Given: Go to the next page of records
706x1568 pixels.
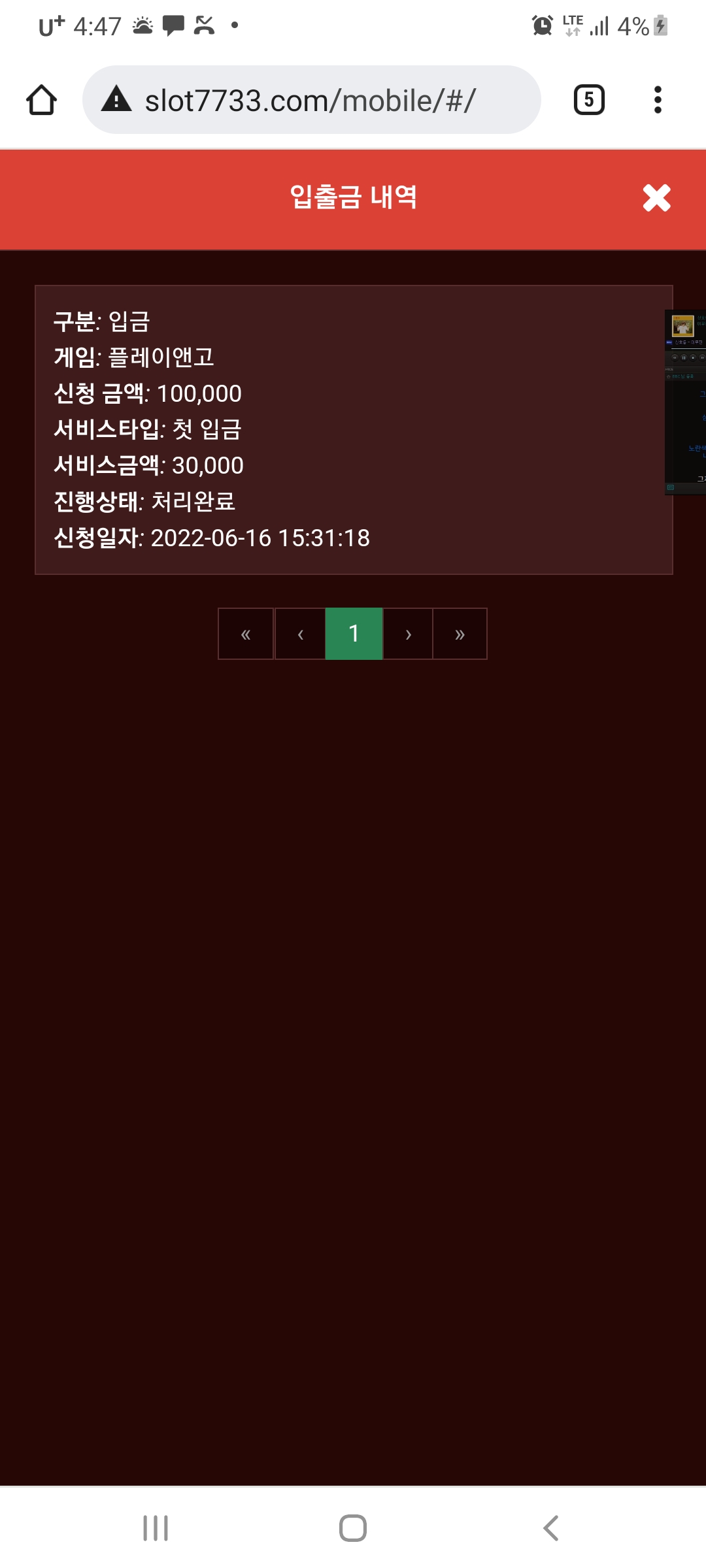Looking at the screenshot, I should coord(408,634).
